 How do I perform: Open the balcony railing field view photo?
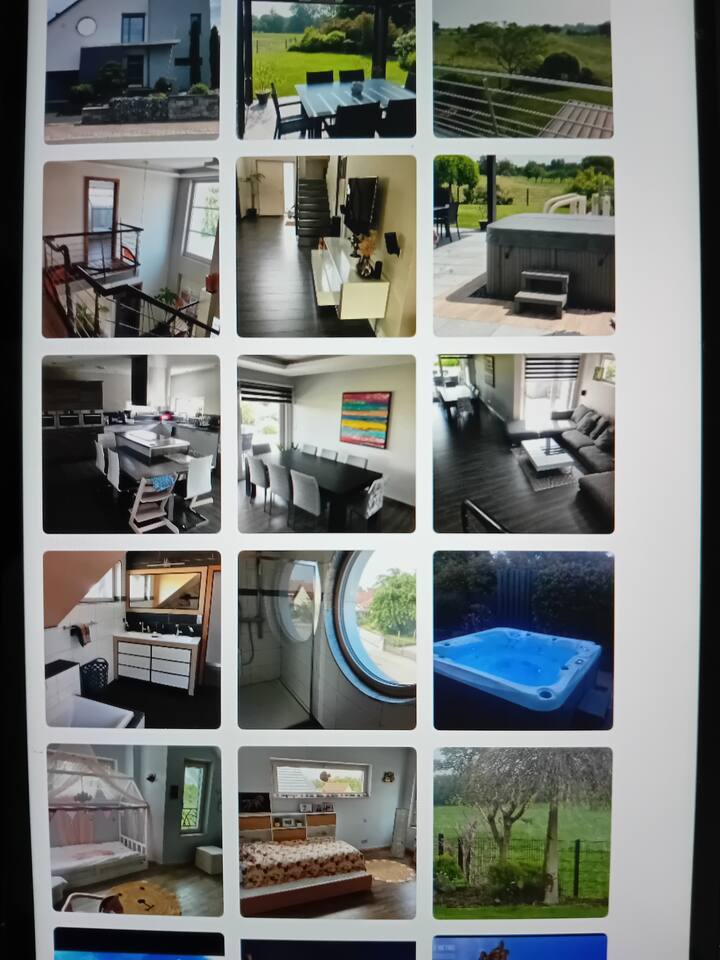coord(522,68)
